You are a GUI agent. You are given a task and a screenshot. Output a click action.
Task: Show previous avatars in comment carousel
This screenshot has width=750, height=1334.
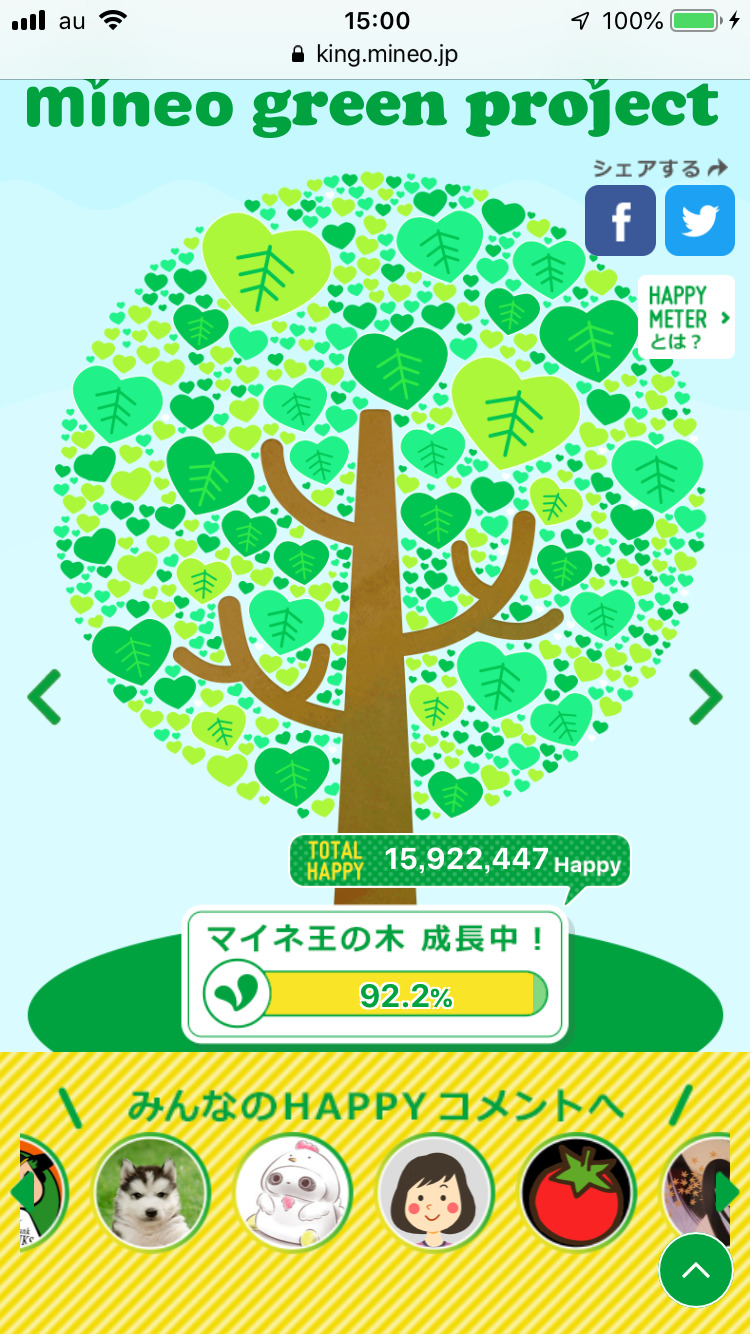tap(20, 1192)
